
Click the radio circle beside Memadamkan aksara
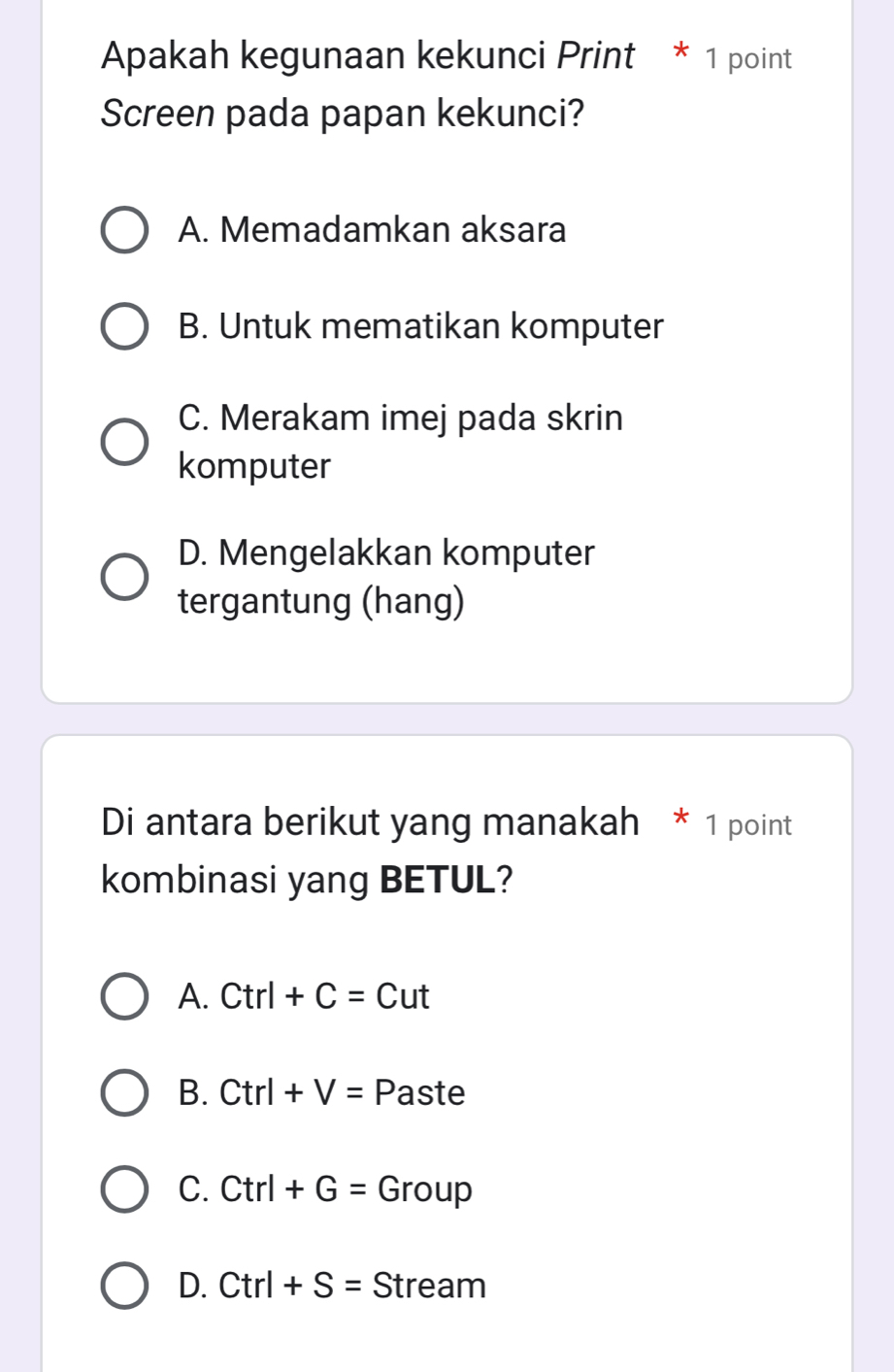122,231
